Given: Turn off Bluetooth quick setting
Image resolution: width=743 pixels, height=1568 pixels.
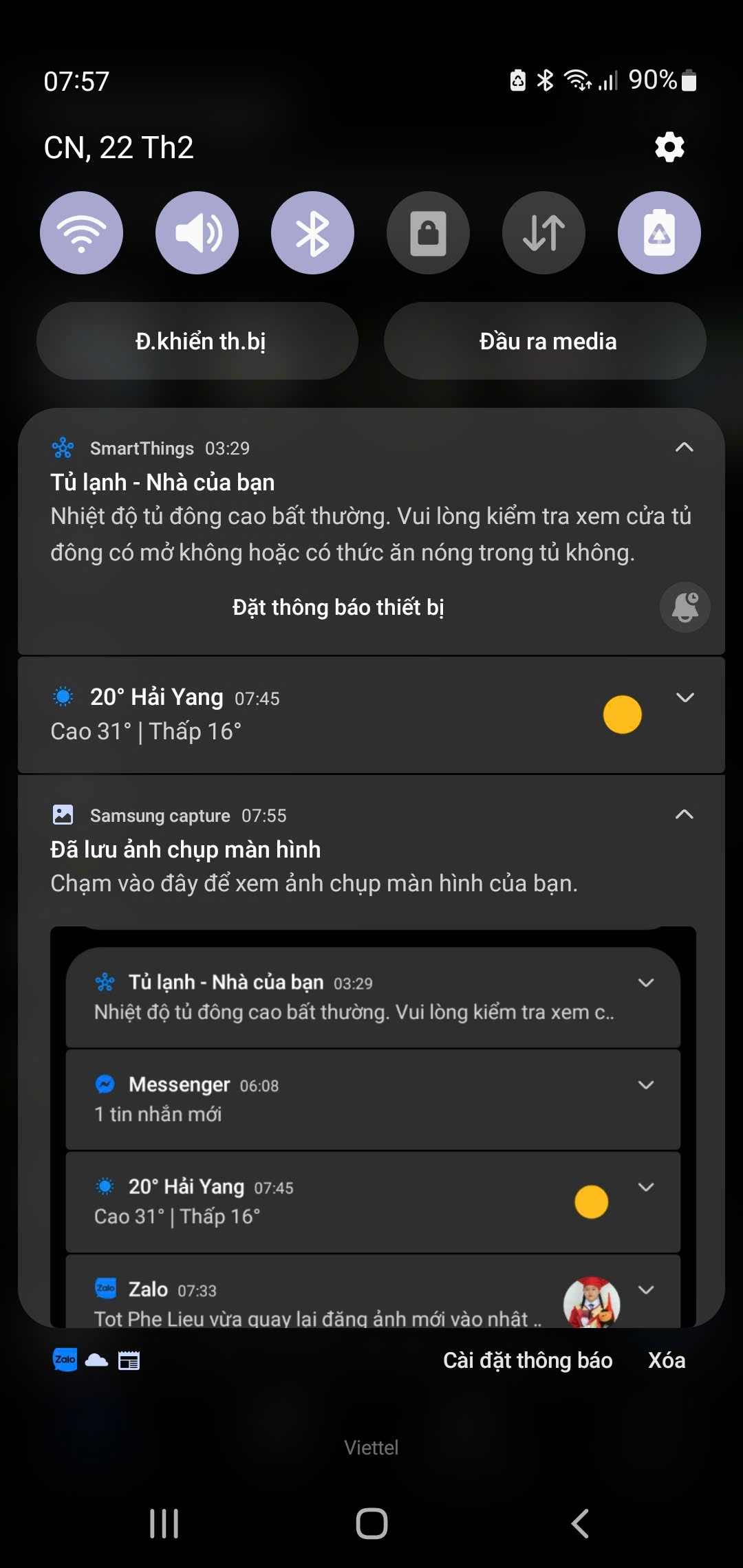Looking at the screenshot, I should click(x=312, y=233).
